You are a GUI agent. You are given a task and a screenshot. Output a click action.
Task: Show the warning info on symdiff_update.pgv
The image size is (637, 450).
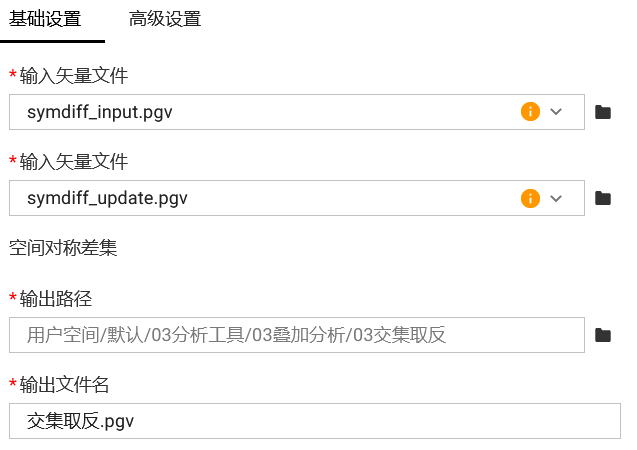(530, 198)
